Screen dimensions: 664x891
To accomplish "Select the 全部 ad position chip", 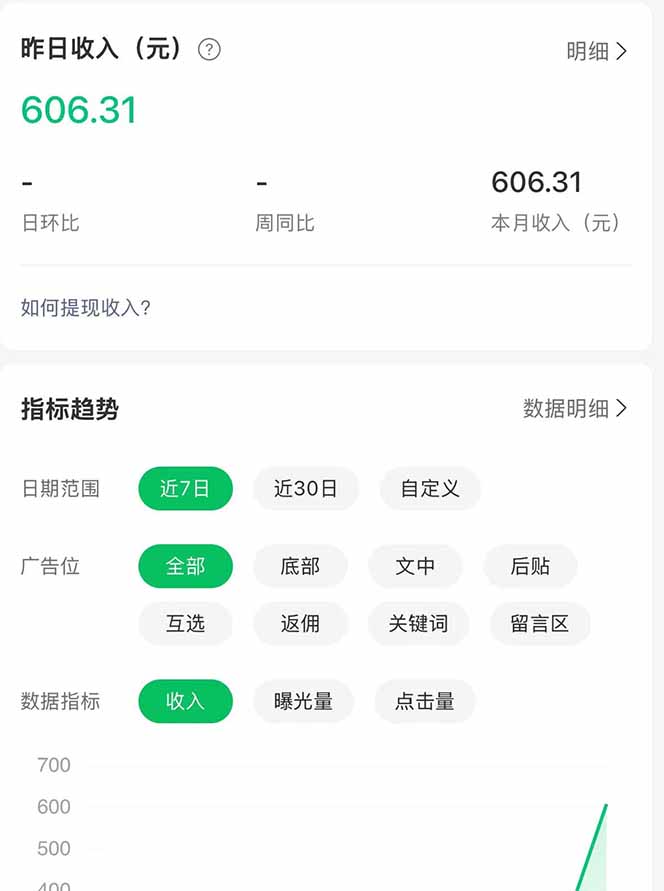I will point(185,566).
